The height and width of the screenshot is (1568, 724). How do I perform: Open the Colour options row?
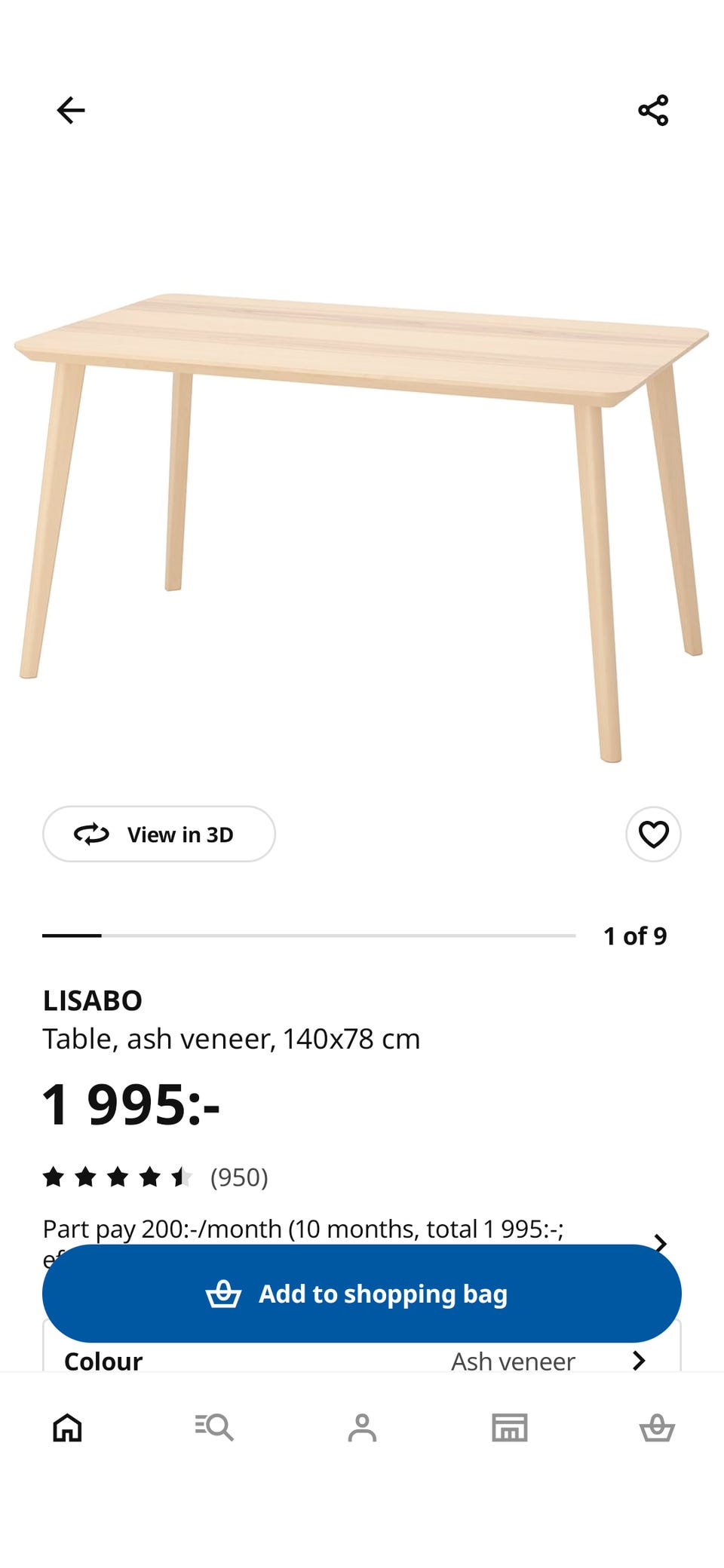click(362, 1359)
